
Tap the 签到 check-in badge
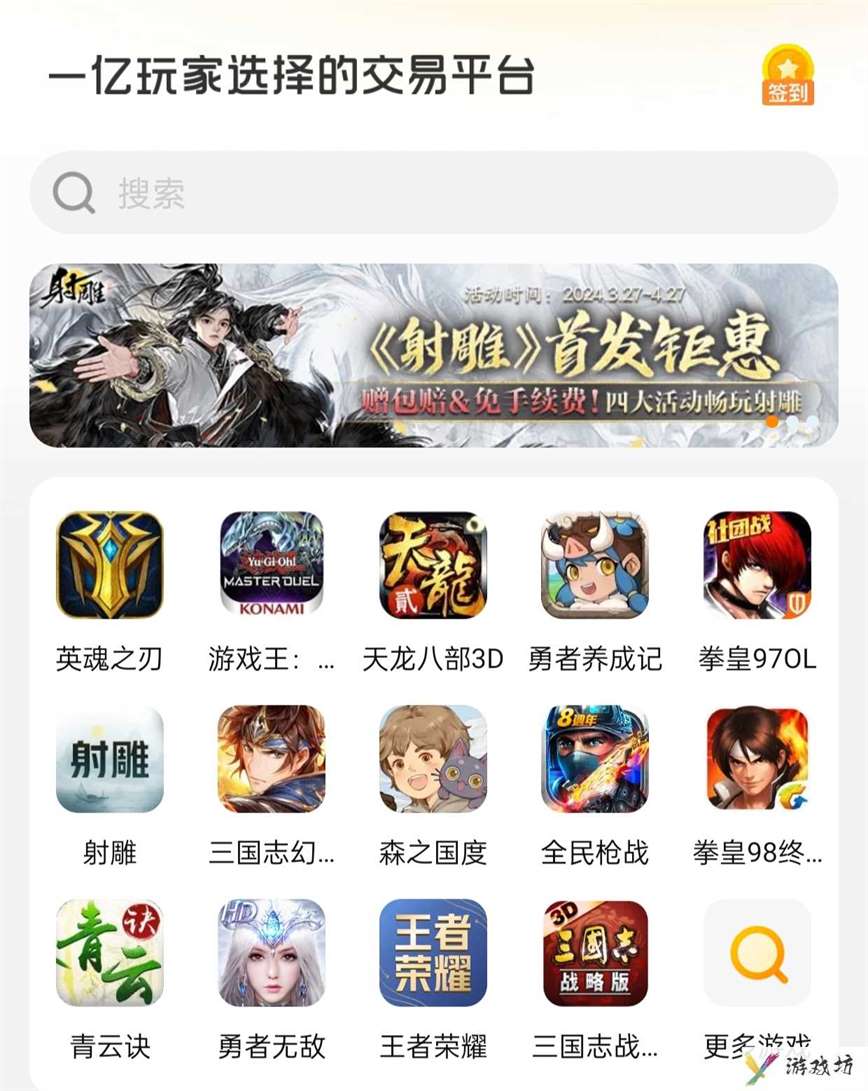787,76
